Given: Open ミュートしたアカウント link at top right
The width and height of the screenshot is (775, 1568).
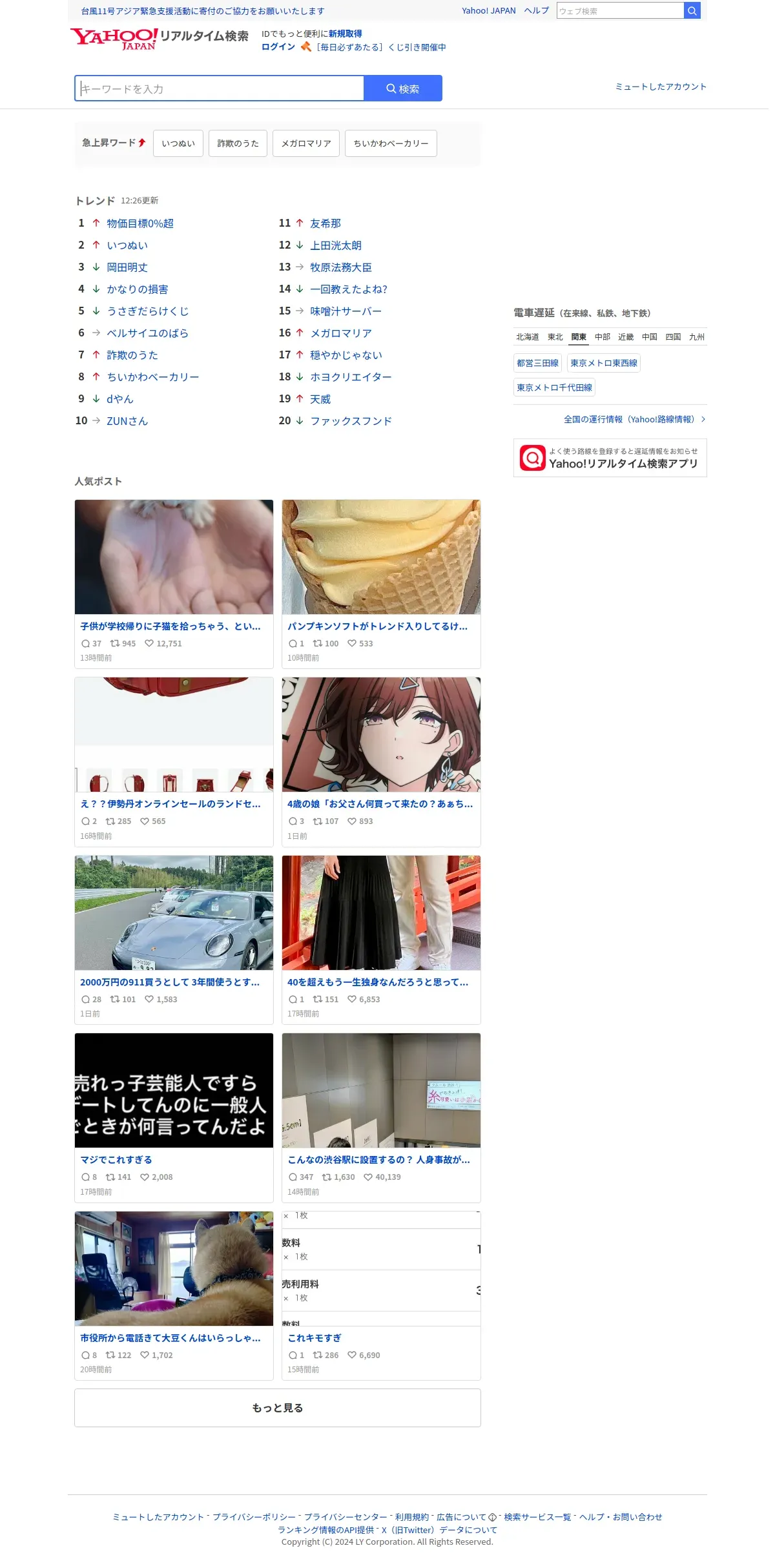Looking at the screenshot, I should pyautogui.click(x=661, y=87).
